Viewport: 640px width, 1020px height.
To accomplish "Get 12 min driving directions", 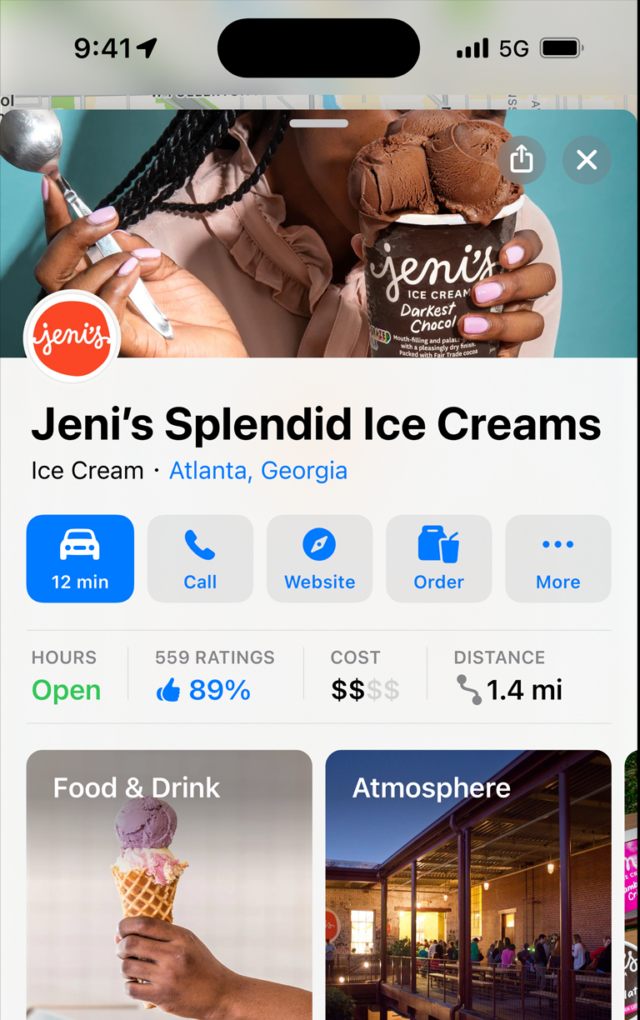I will [80, 559].
